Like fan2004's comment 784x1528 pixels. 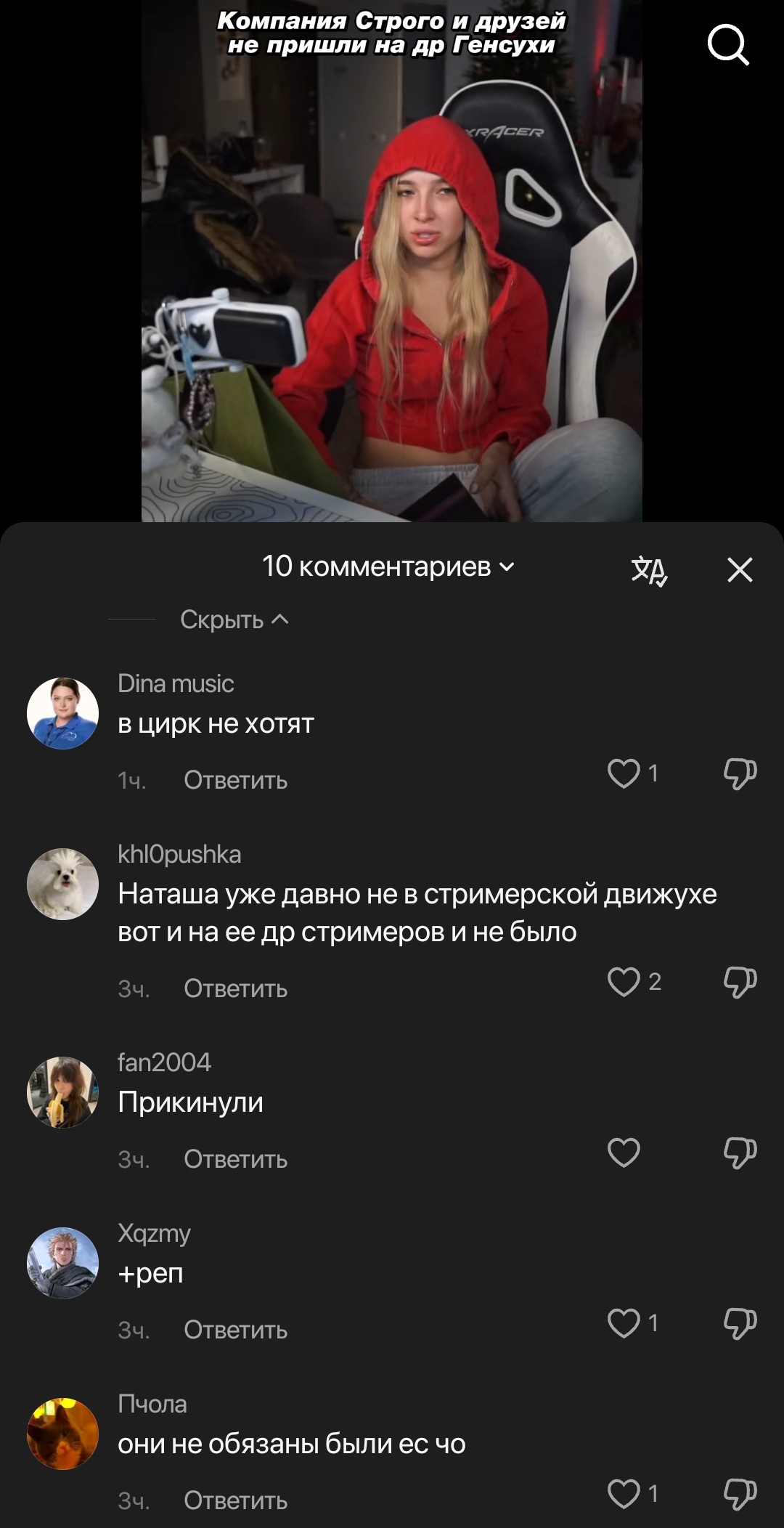[624, 1153]
